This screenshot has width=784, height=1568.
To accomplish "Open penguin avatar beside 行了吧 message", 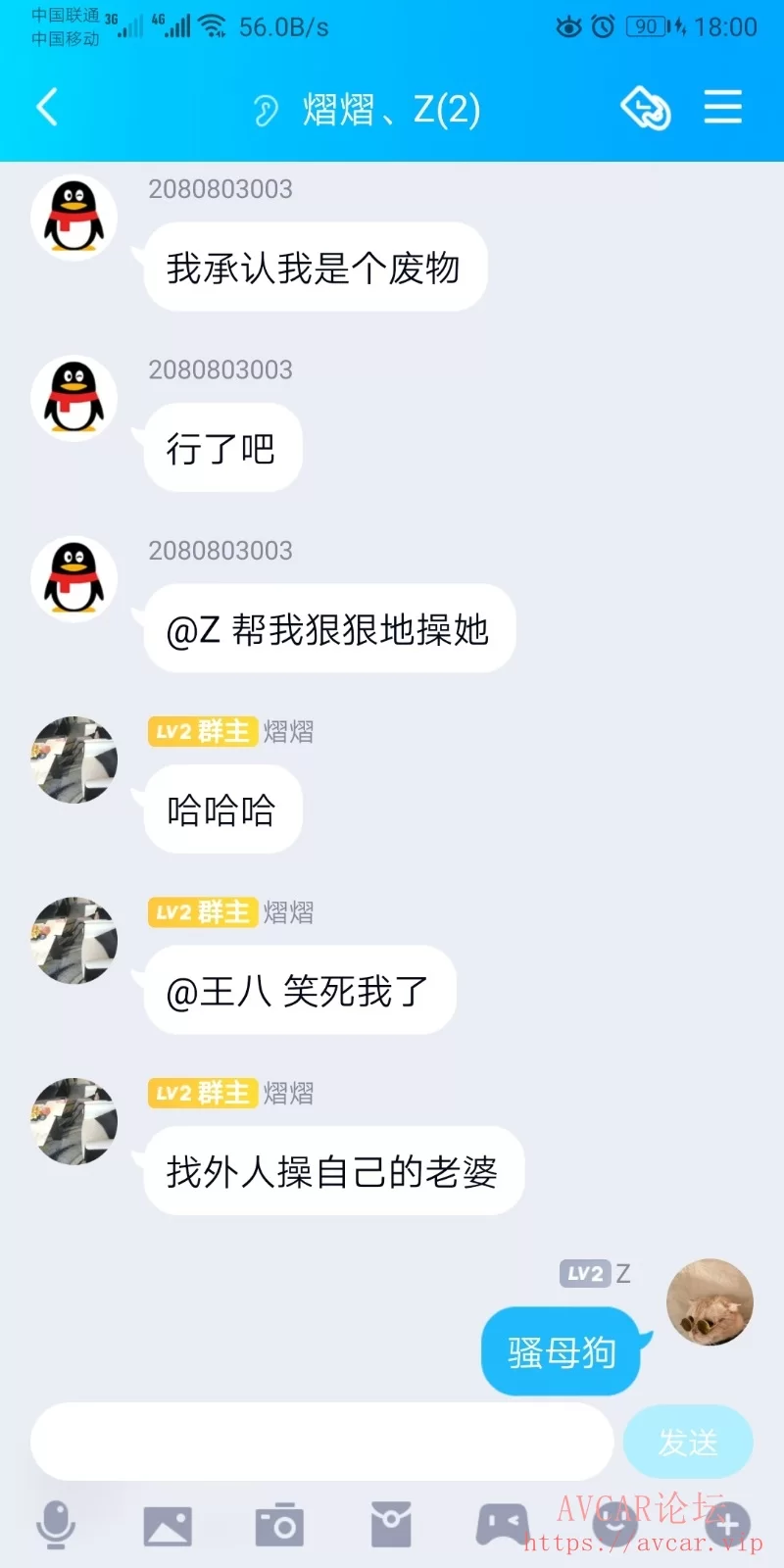I will click(x=74, y=398).
